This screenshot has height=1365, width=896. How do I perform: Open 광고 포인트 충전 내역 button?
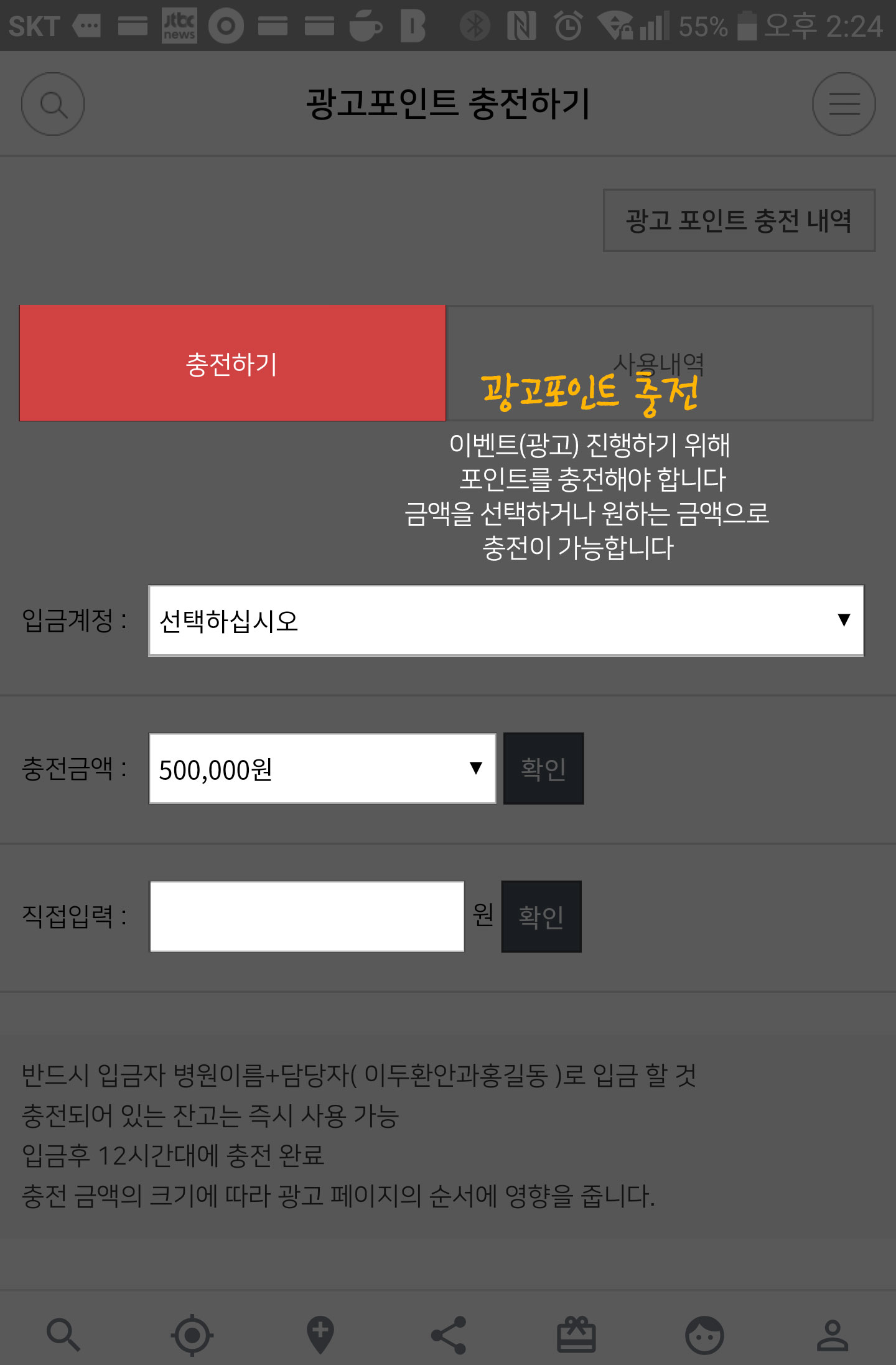pos(739,220)
